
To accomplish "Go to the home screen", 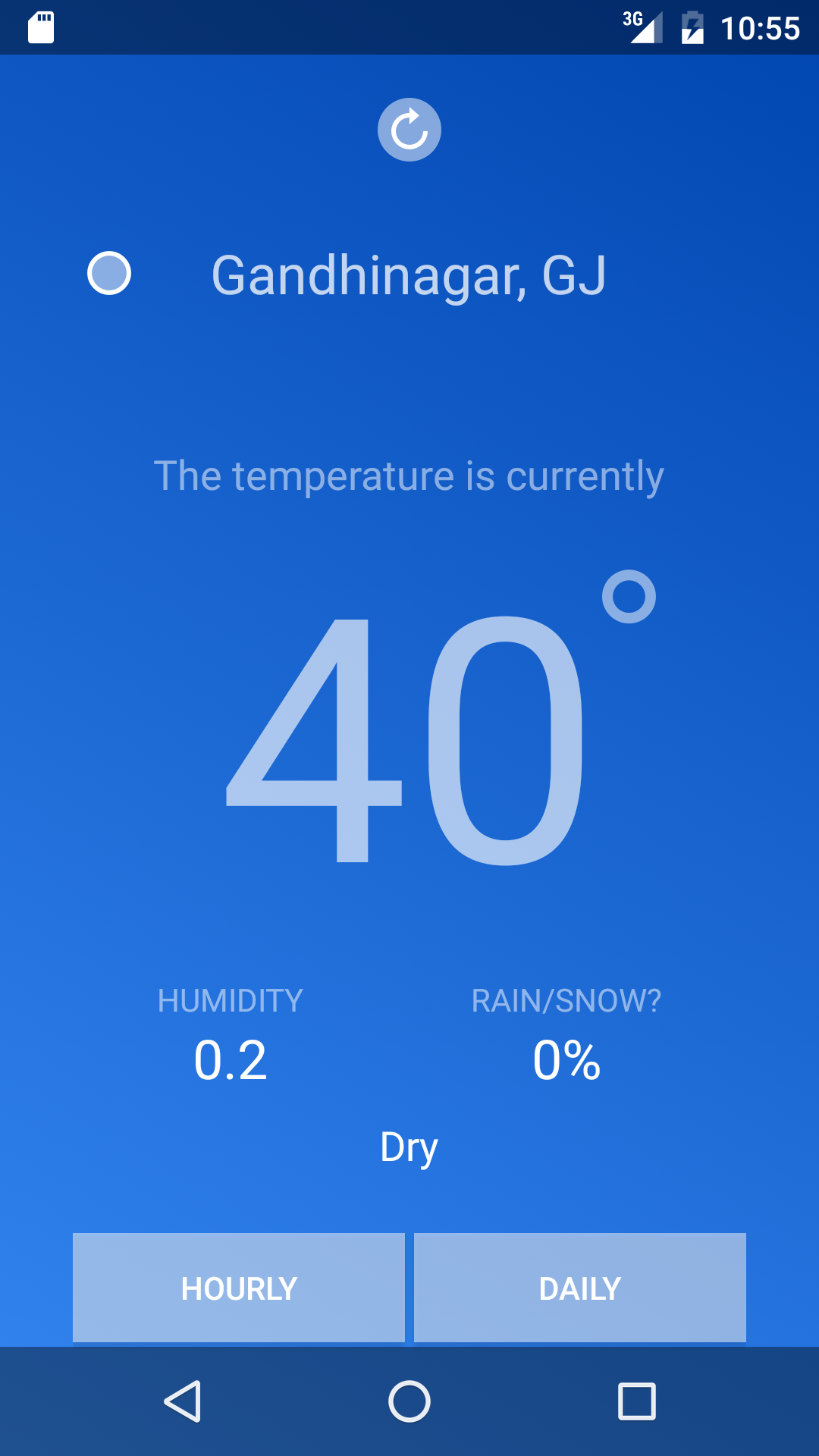I will pyautogui.click(x=409, y=1401).
